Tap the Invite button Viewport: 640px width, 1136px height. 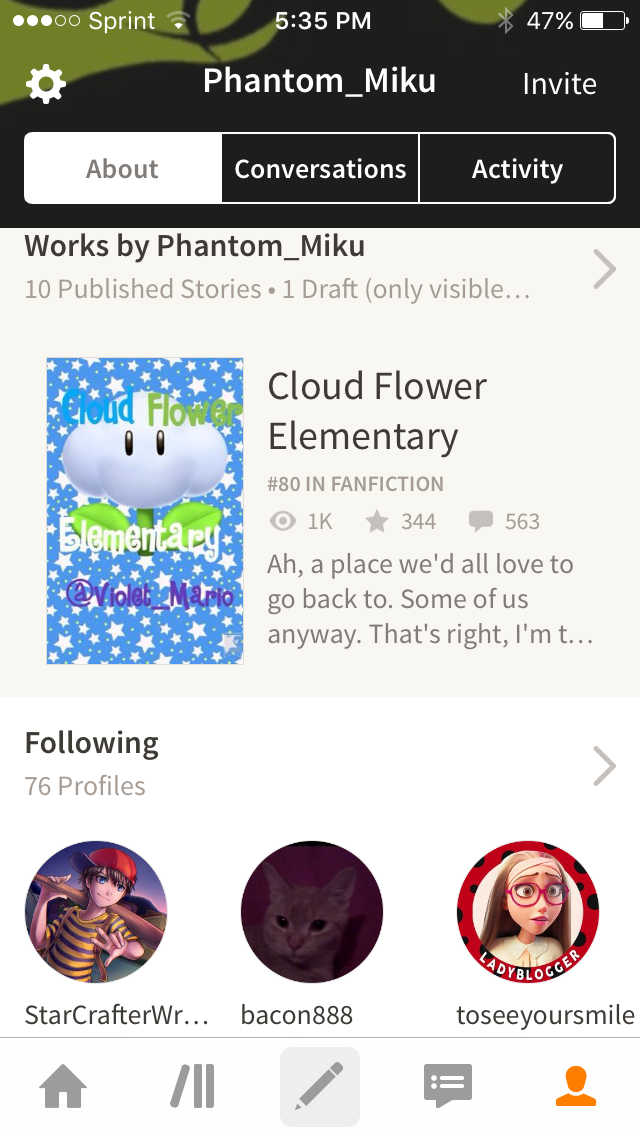[x=559, y=84]
